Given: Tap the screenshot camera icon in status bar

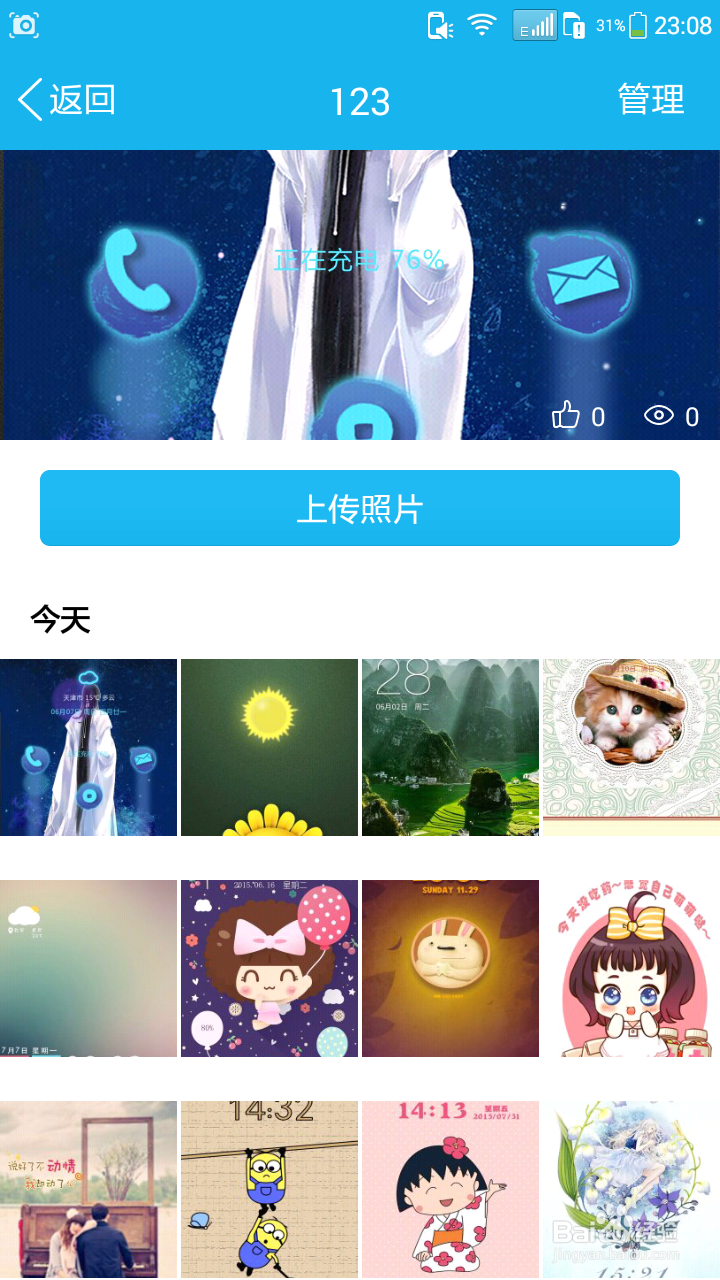Looking at the screenshot, I should click(23, 24).
